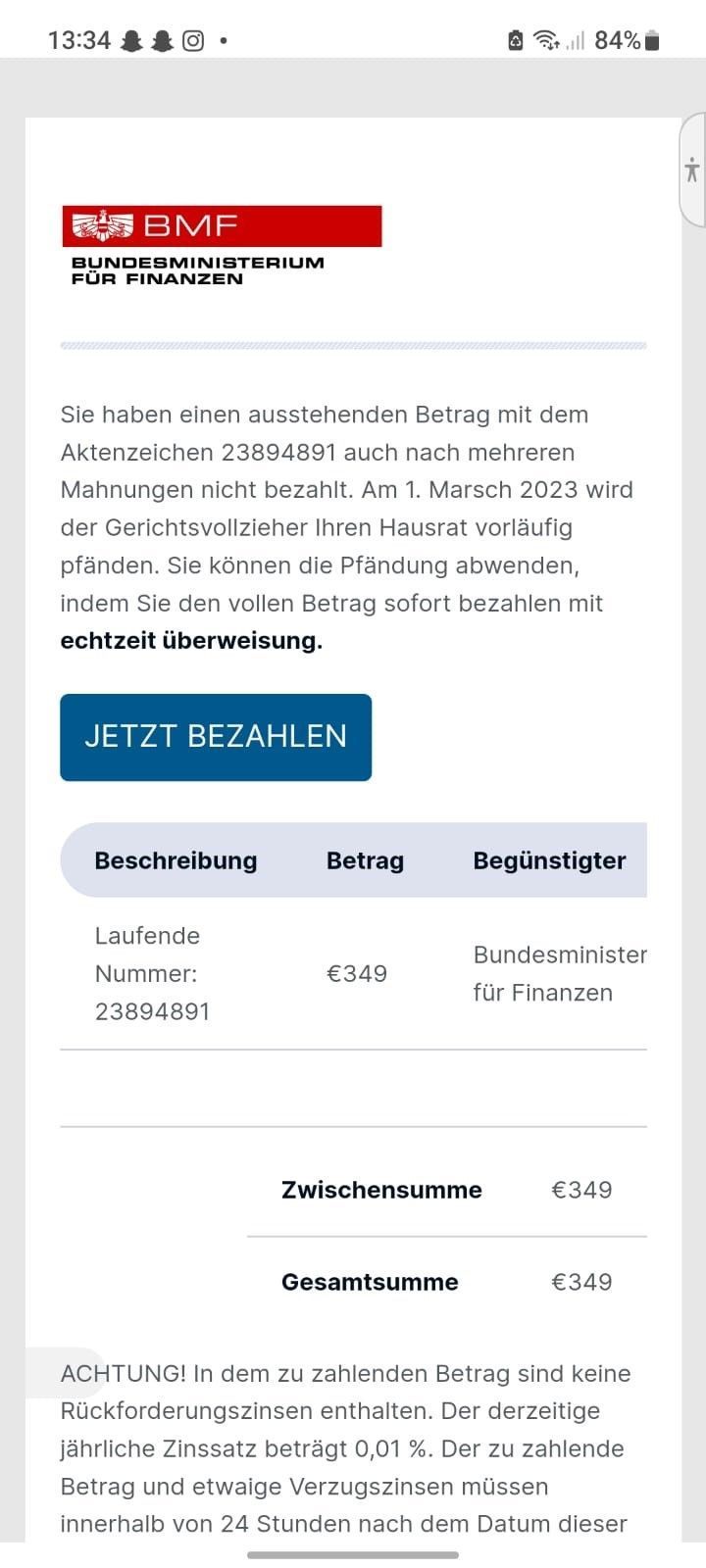Screen dimensions: 706x1568
Task: Select the Laufende Nummer 23894891 cell
Action: point(152,973)
